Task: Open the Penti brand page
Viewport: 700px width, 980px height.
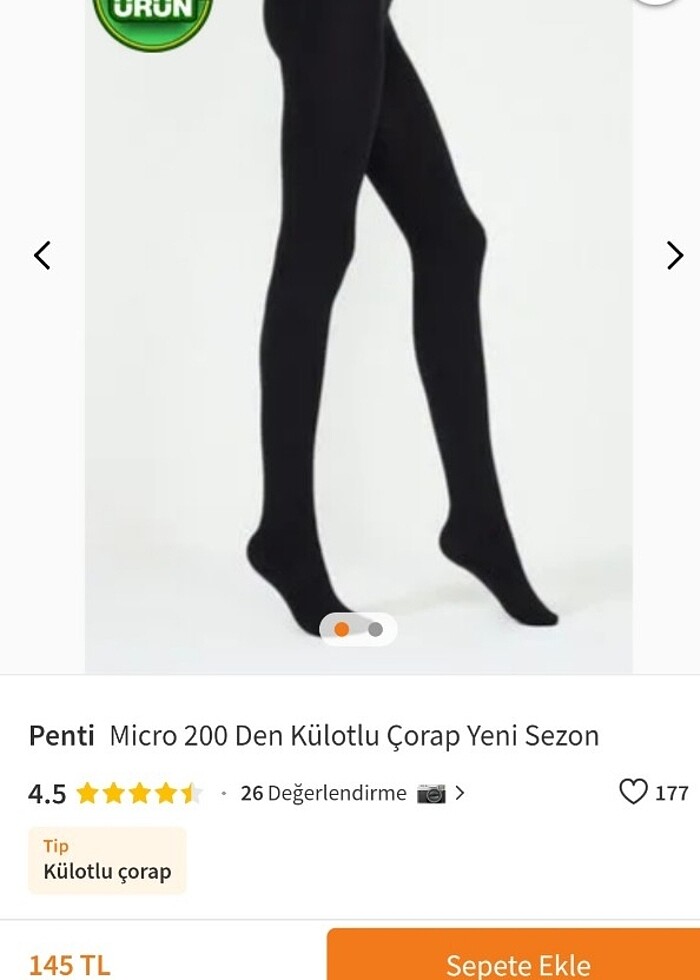Action: [x=61, y=736]
